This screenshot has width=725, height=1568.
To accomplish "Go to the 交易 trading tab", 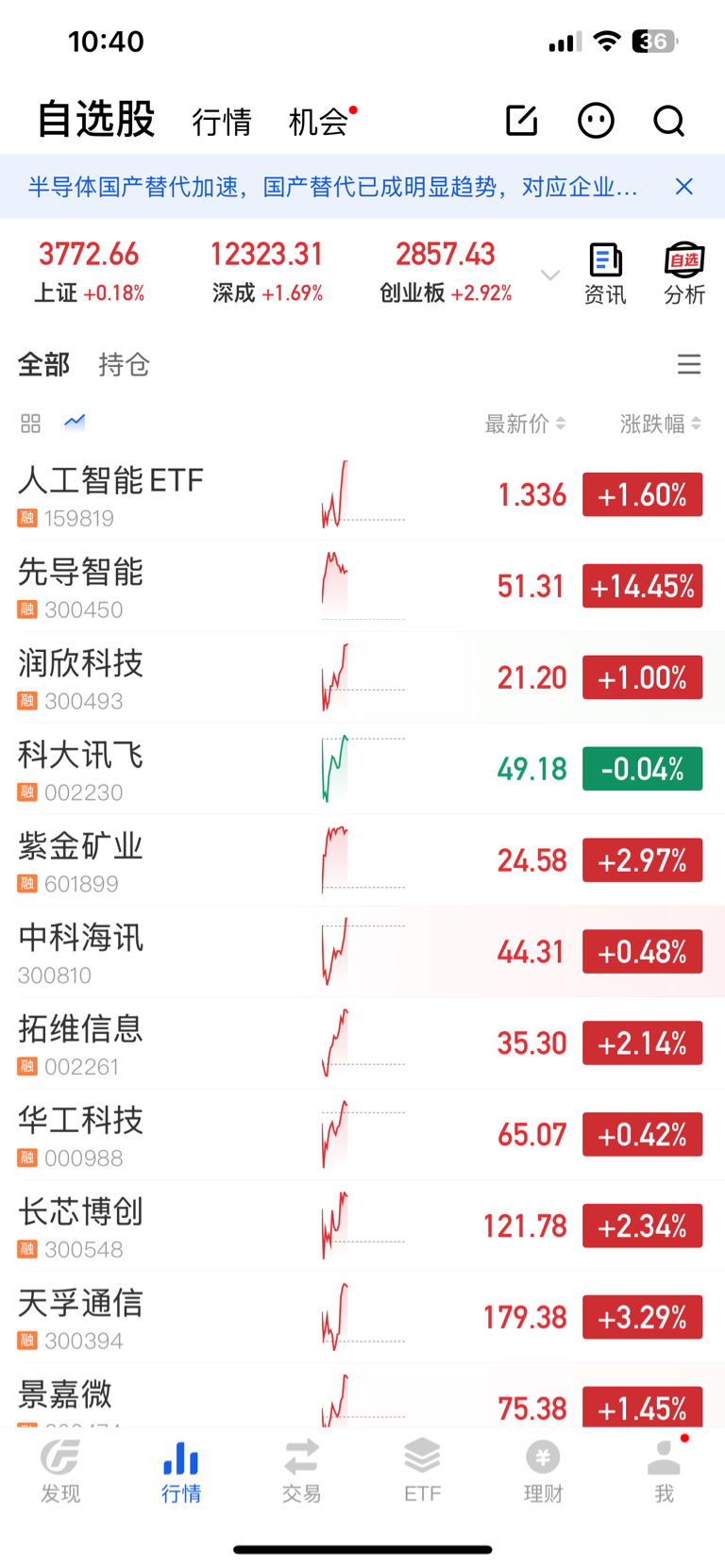I will [x=302, y=1471].
